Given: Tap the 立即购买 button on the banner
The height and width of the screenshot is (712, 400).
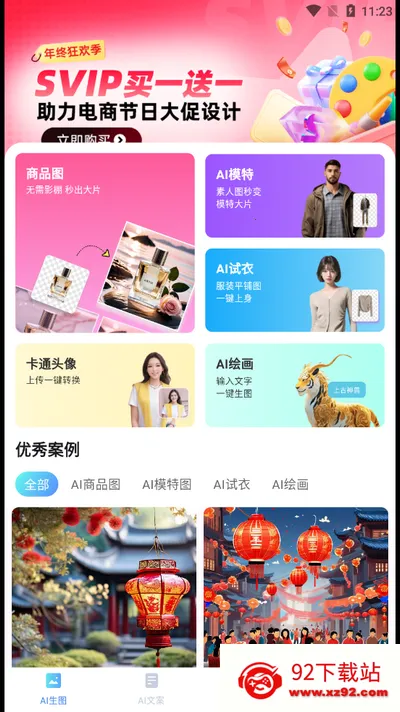Looking at the screenshot, I should pyautogui.click(x=91, y=136).
